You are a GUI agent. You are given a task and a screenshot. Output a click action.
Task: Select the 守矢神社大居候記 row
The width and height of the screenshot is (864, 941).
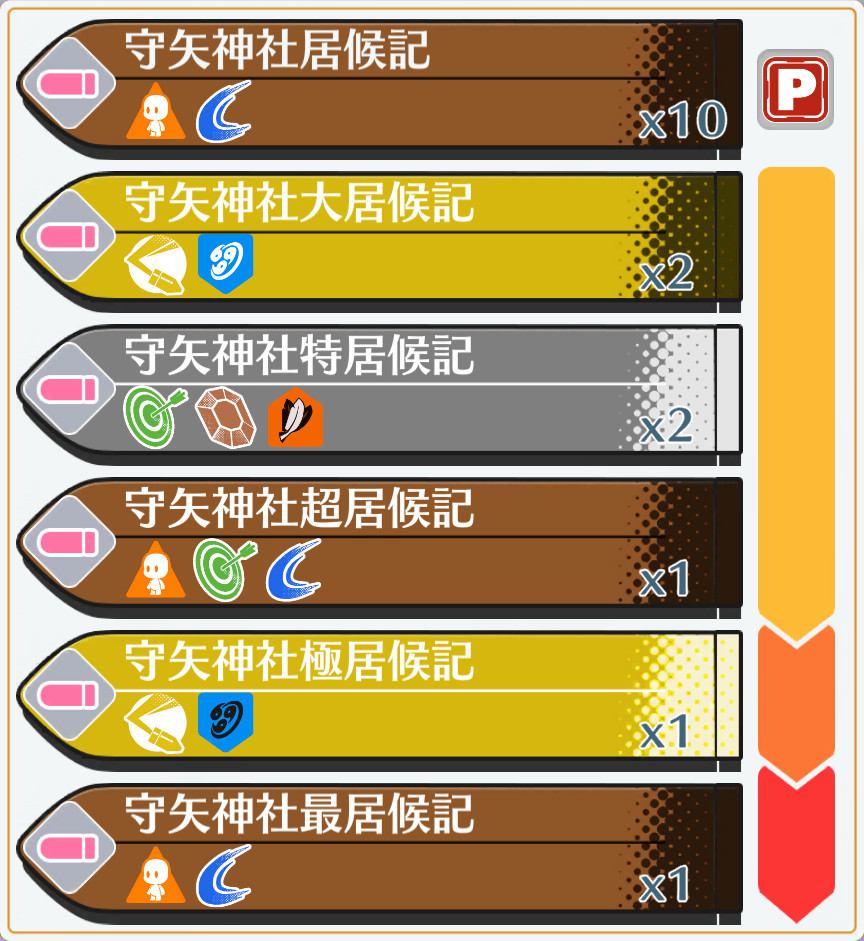[x=380, y=240]
